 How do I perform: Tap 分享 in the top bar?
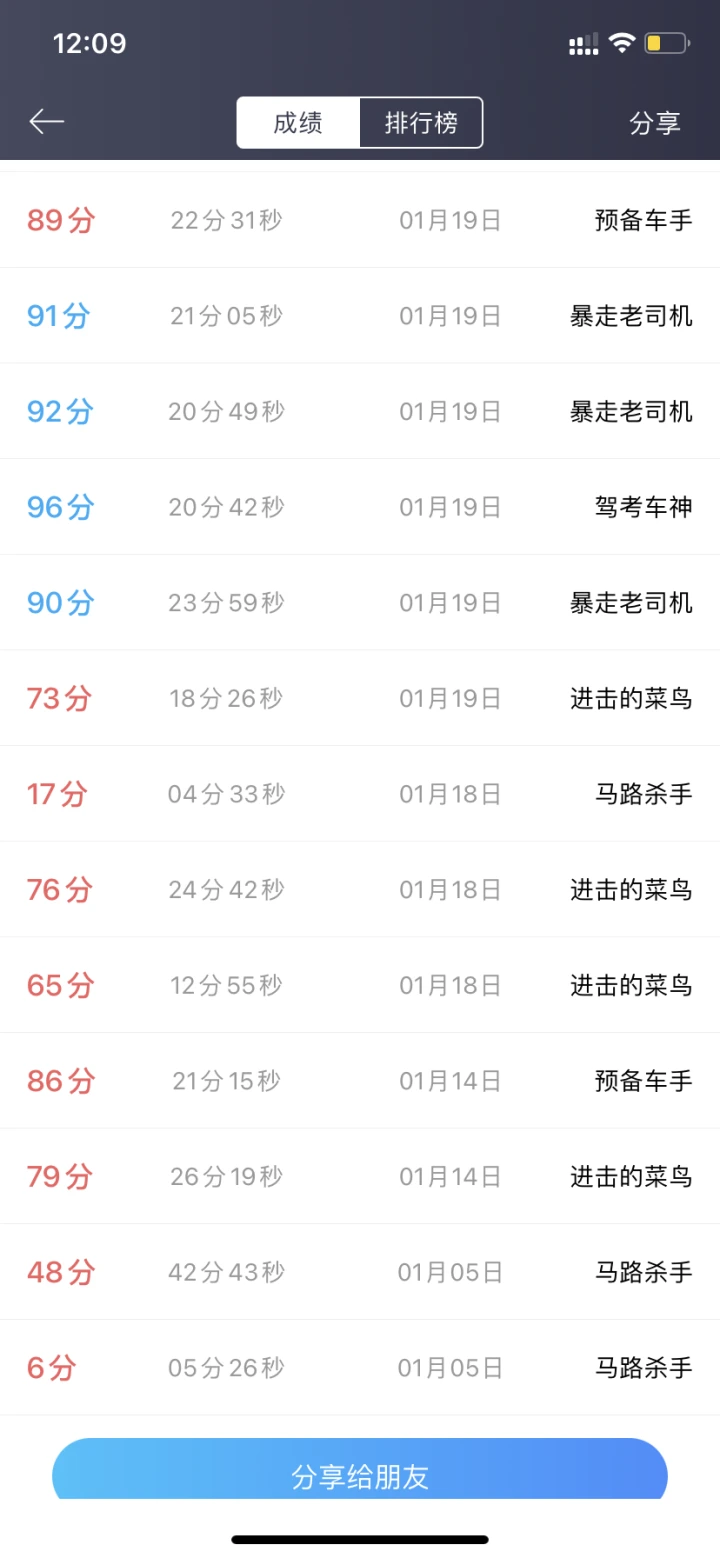point(655,123)
